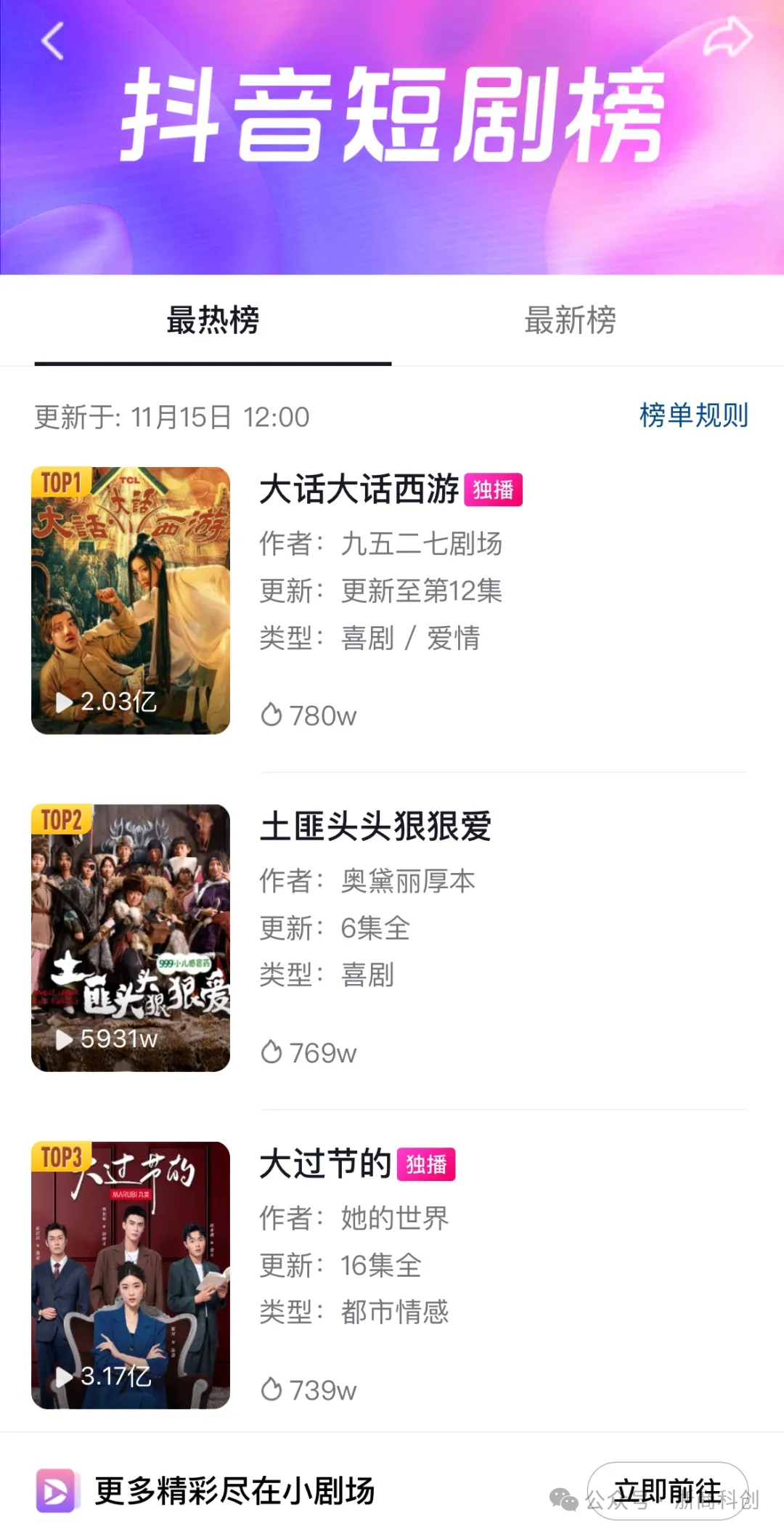
Task: Open the 榜单规则 link
Action: 693,415
